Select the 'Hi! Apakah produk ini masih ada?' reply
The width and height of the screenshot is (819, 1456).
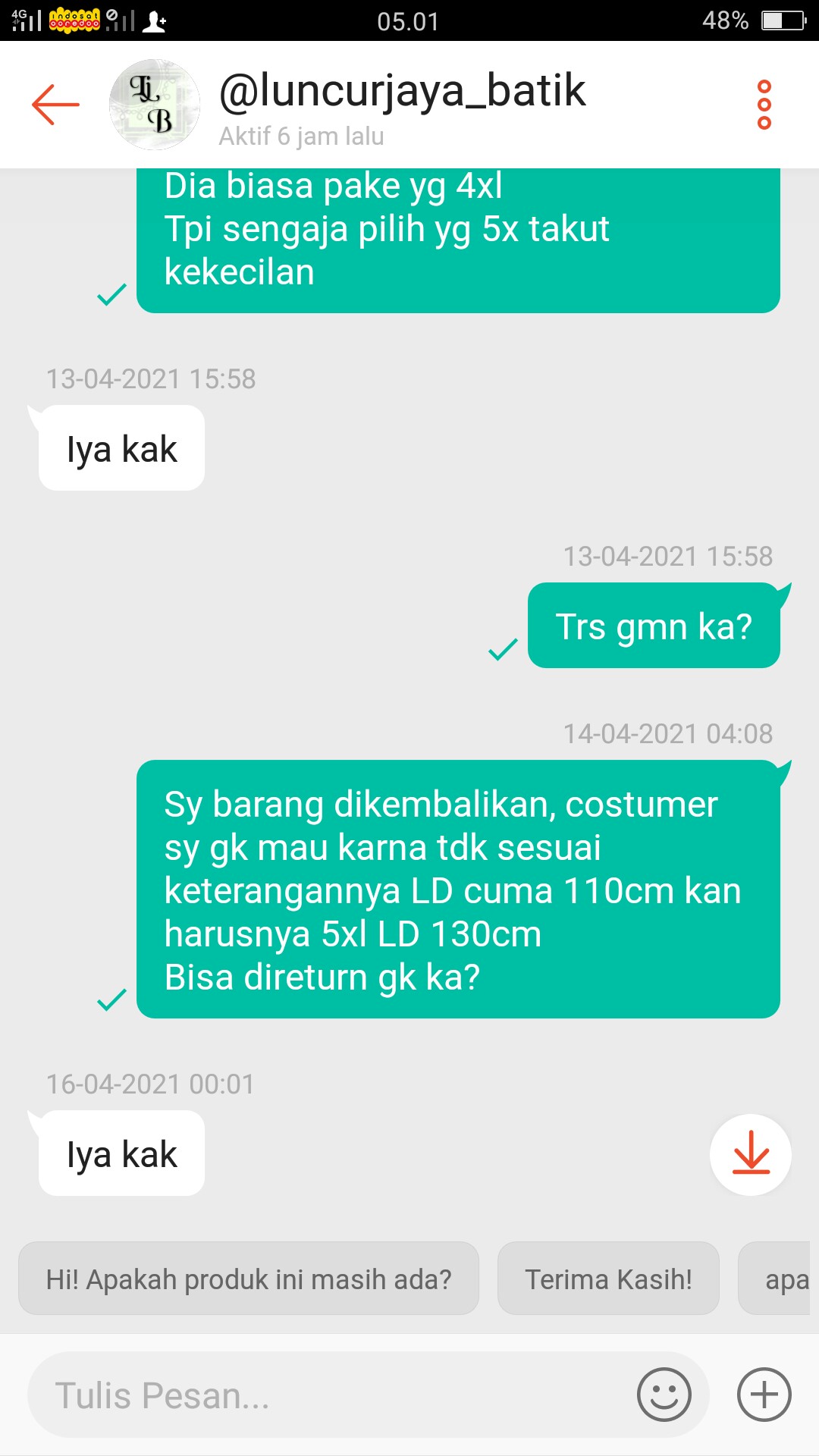[x=251, y=1279]
